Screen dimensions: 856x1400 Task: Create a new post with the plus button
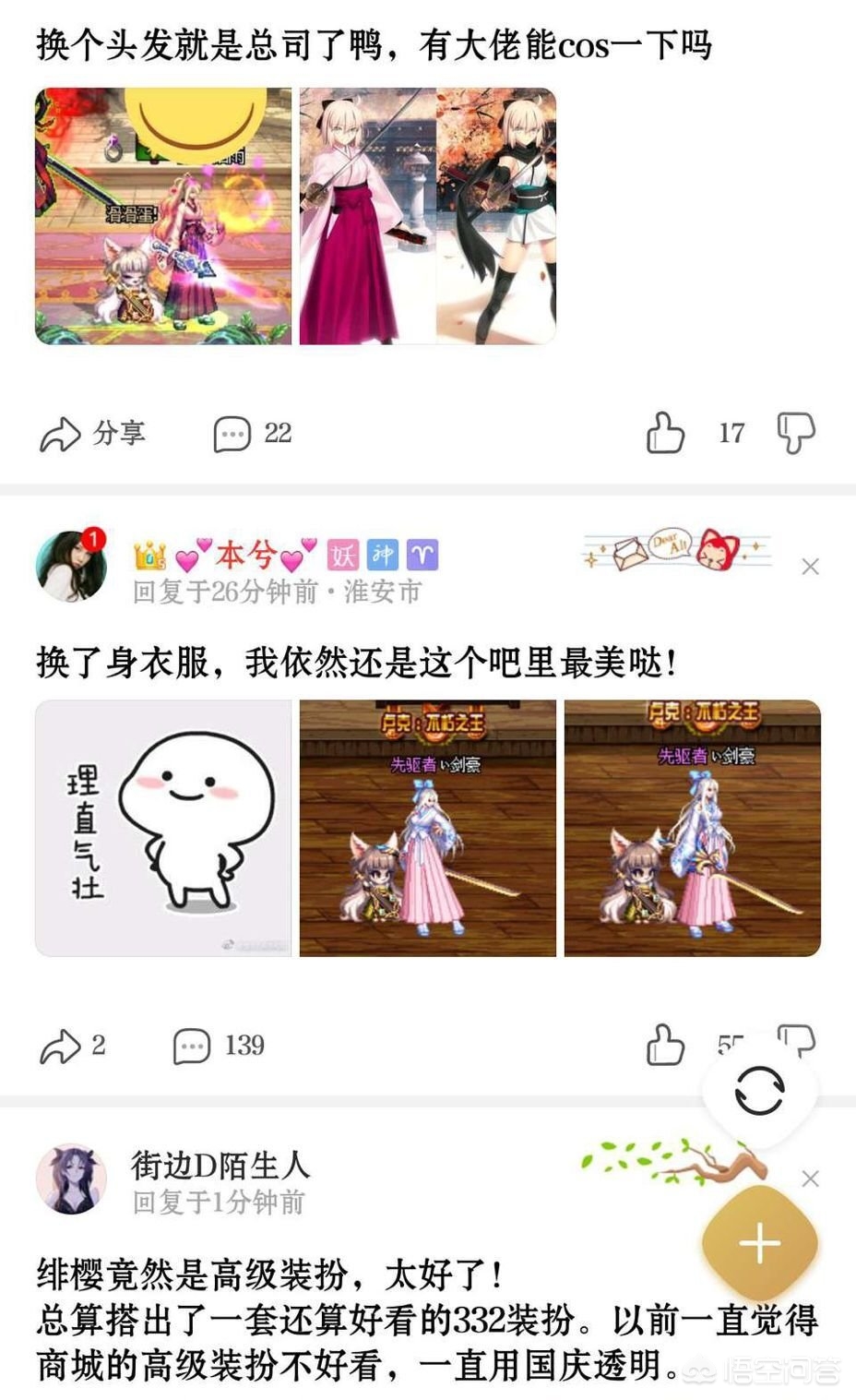coord(759,1243)
